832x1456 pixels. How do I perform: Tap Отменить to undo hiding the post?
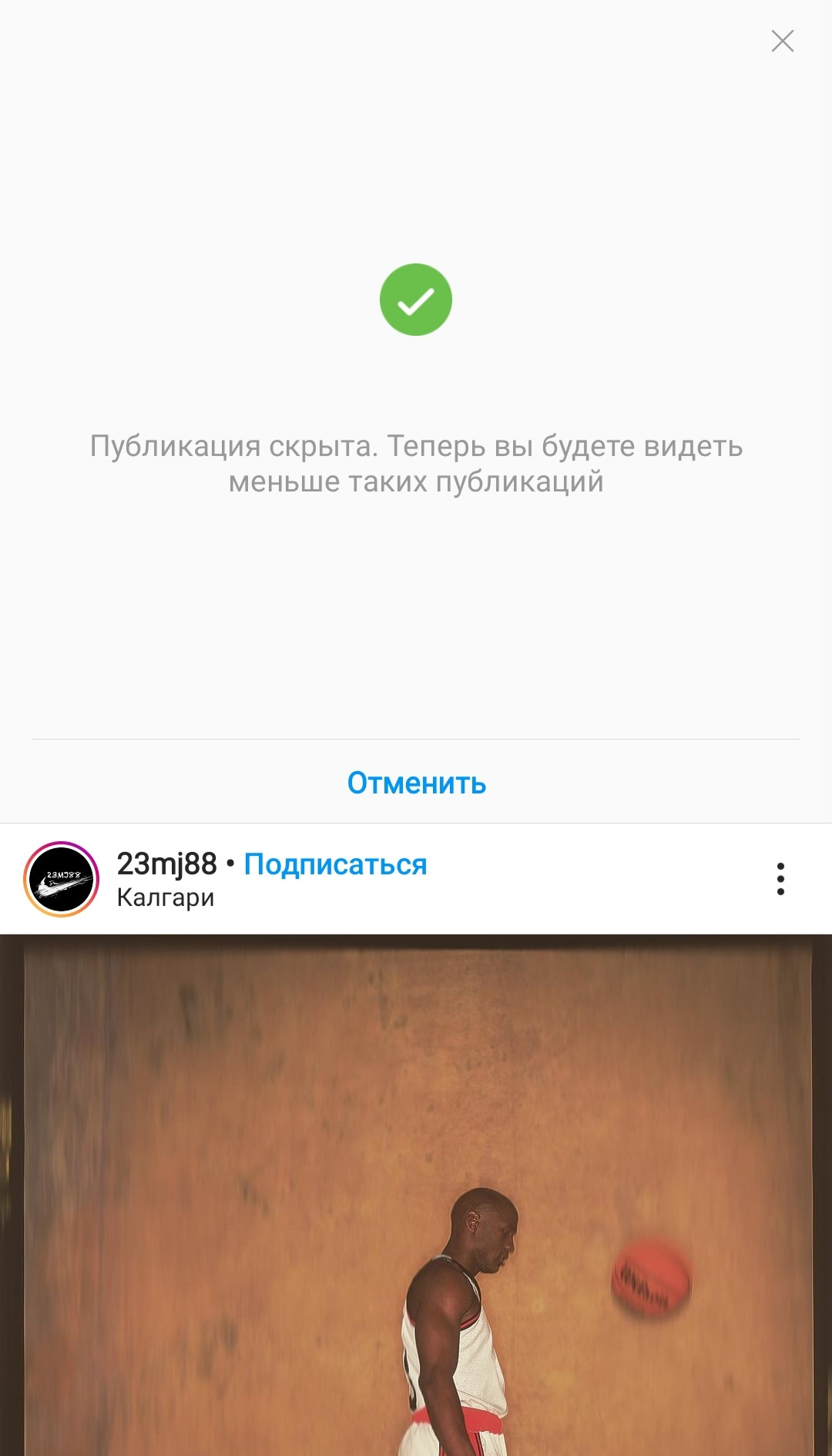tap(416, 783)
